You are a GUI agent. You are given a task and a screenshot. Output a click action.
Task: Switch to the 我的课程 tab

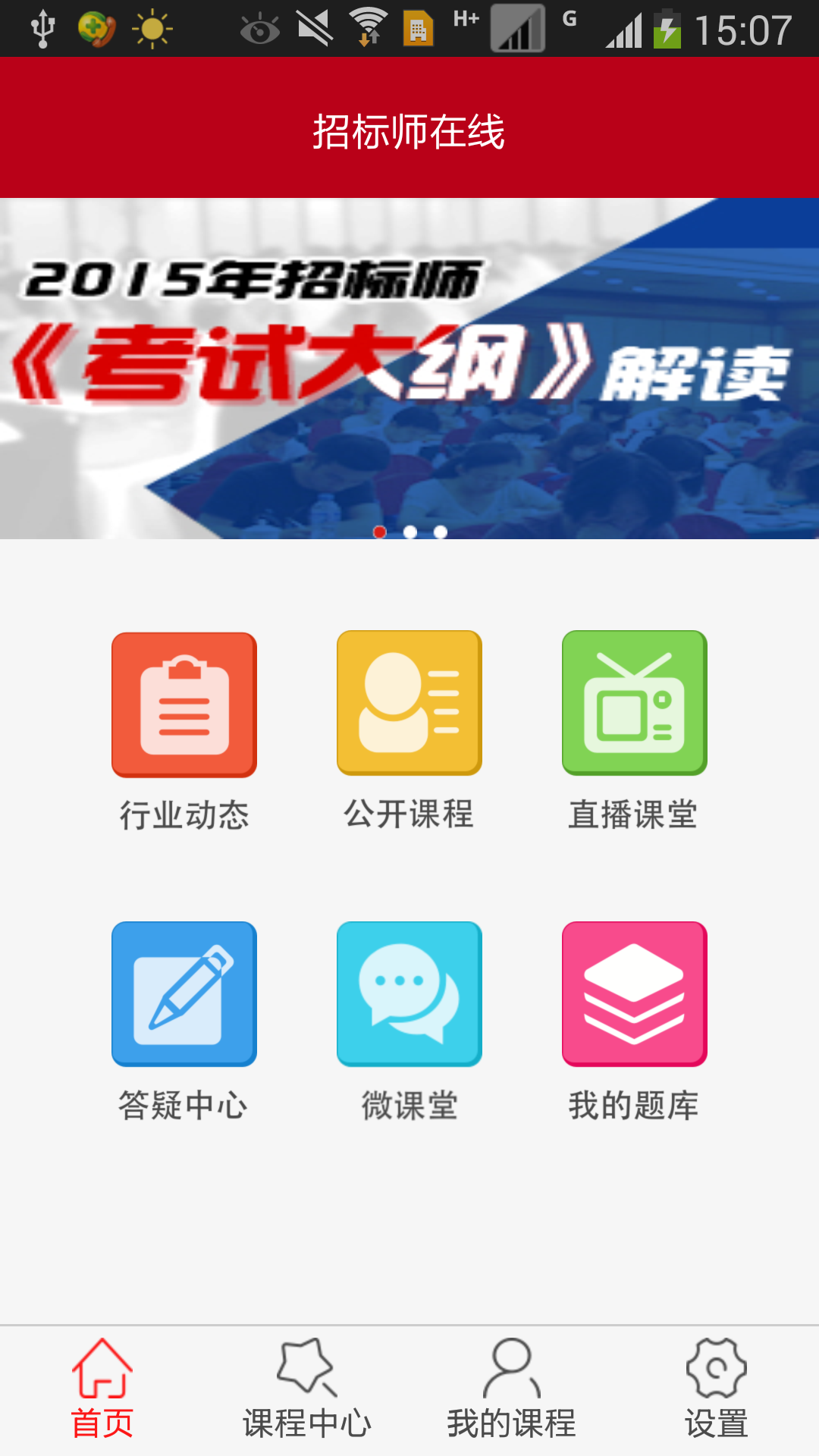[512, 1389]
